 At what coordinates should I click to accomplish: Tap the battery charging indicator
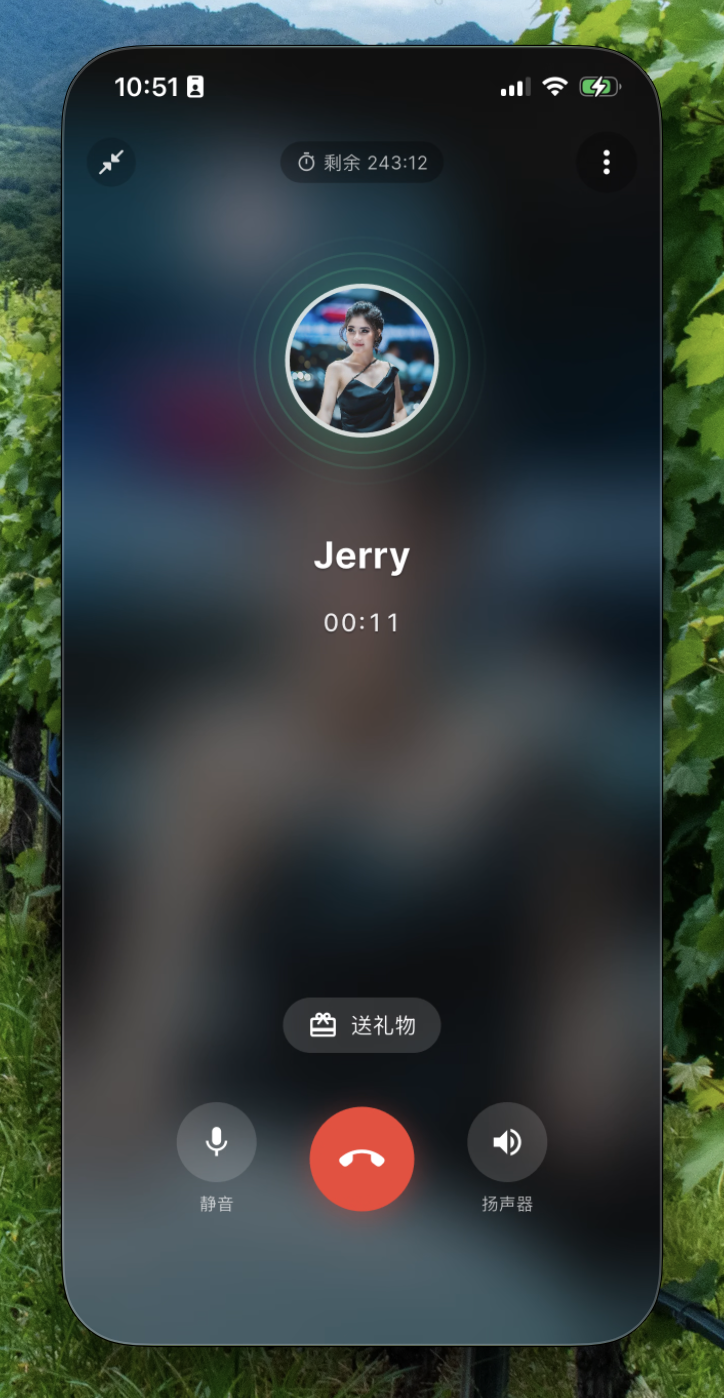598,87
